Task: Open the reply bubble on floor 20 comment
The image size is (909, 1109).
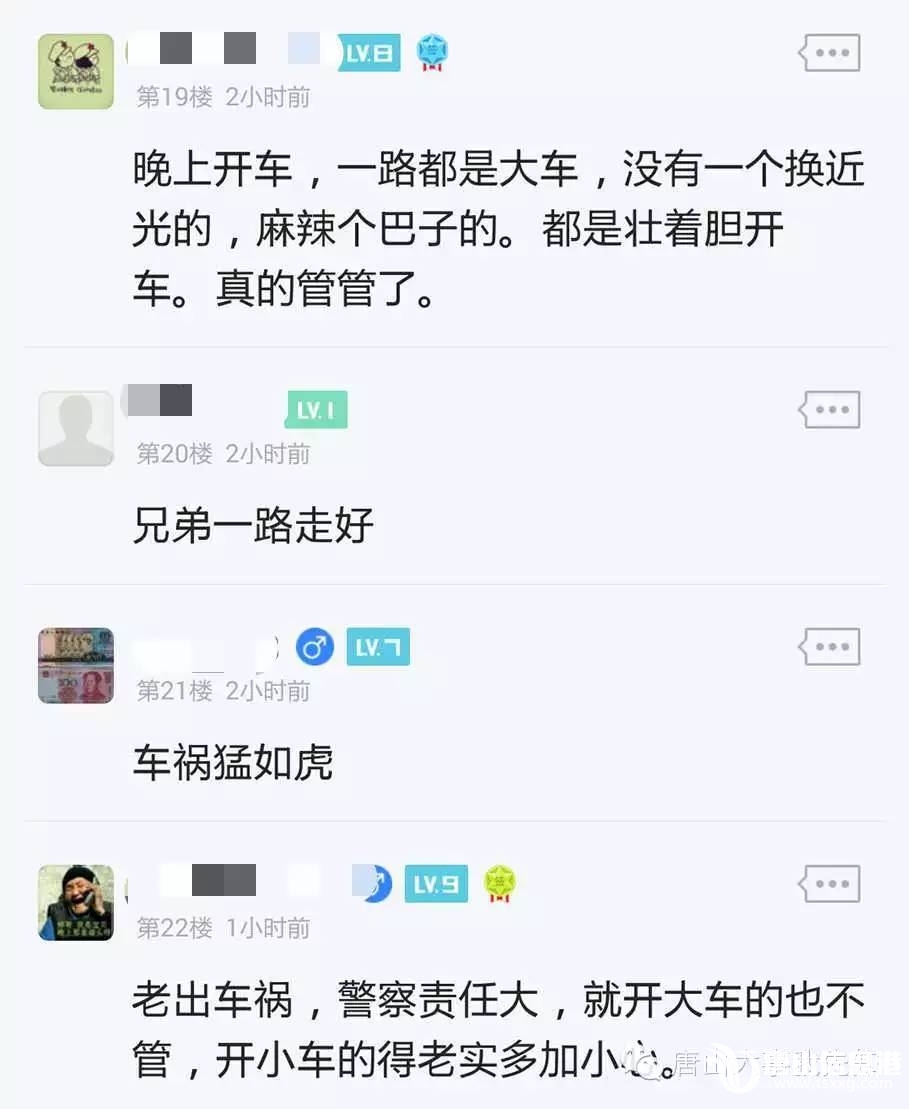Action: pyautogui.click(x=830, y=409)
